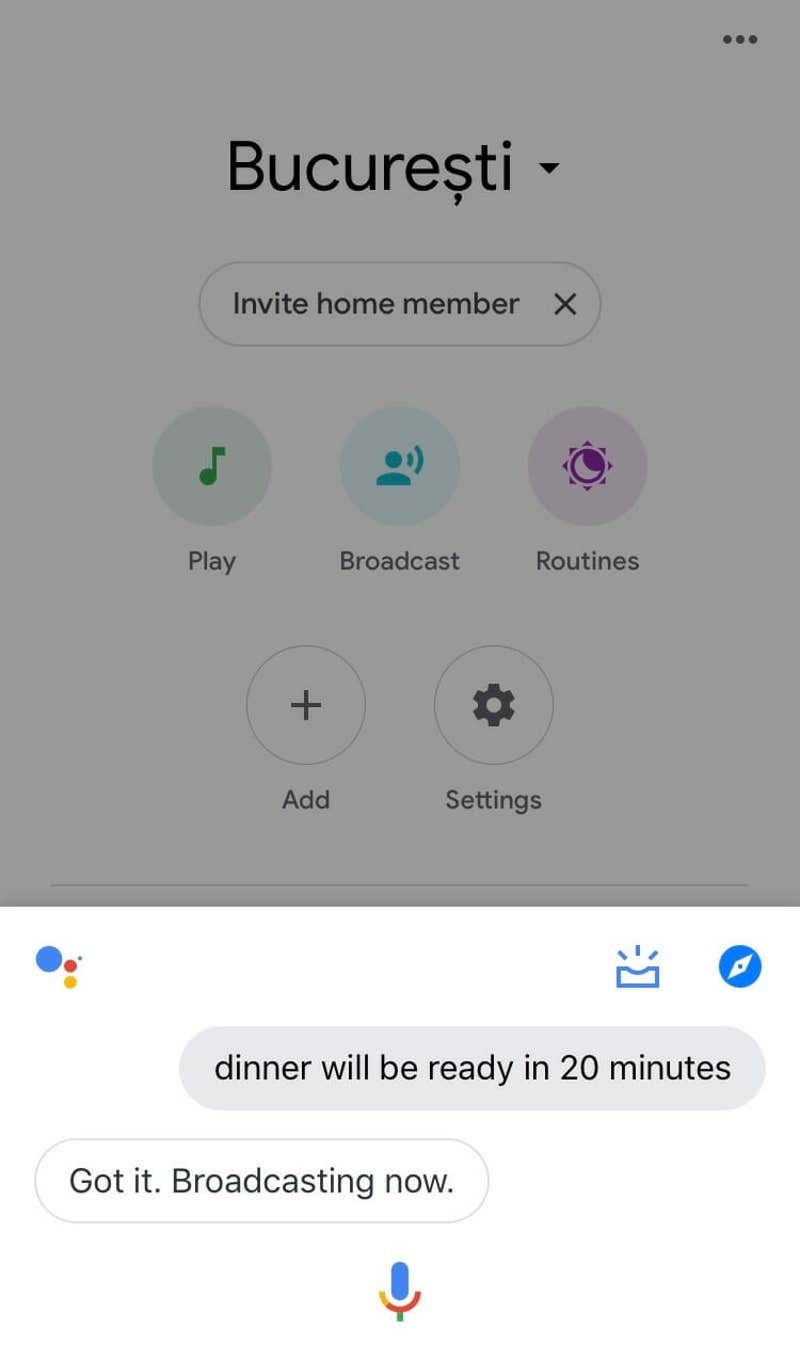The height and width of the screenshot is (1360, 800).
Task: Open the București home selector dropdown
Action: tap(548, 170)
